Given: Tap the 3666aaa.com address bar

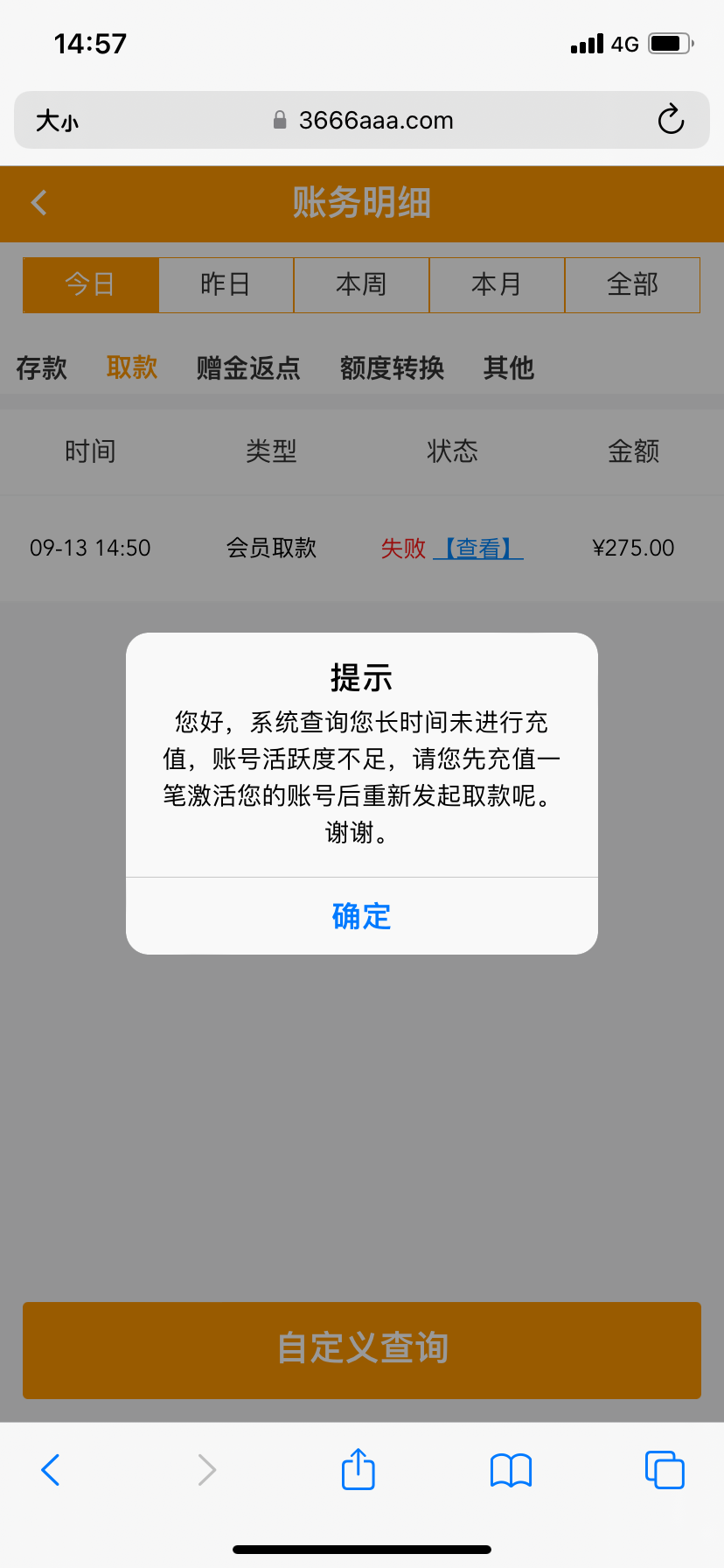Looking at the screenshot, I should click(376, 120).
